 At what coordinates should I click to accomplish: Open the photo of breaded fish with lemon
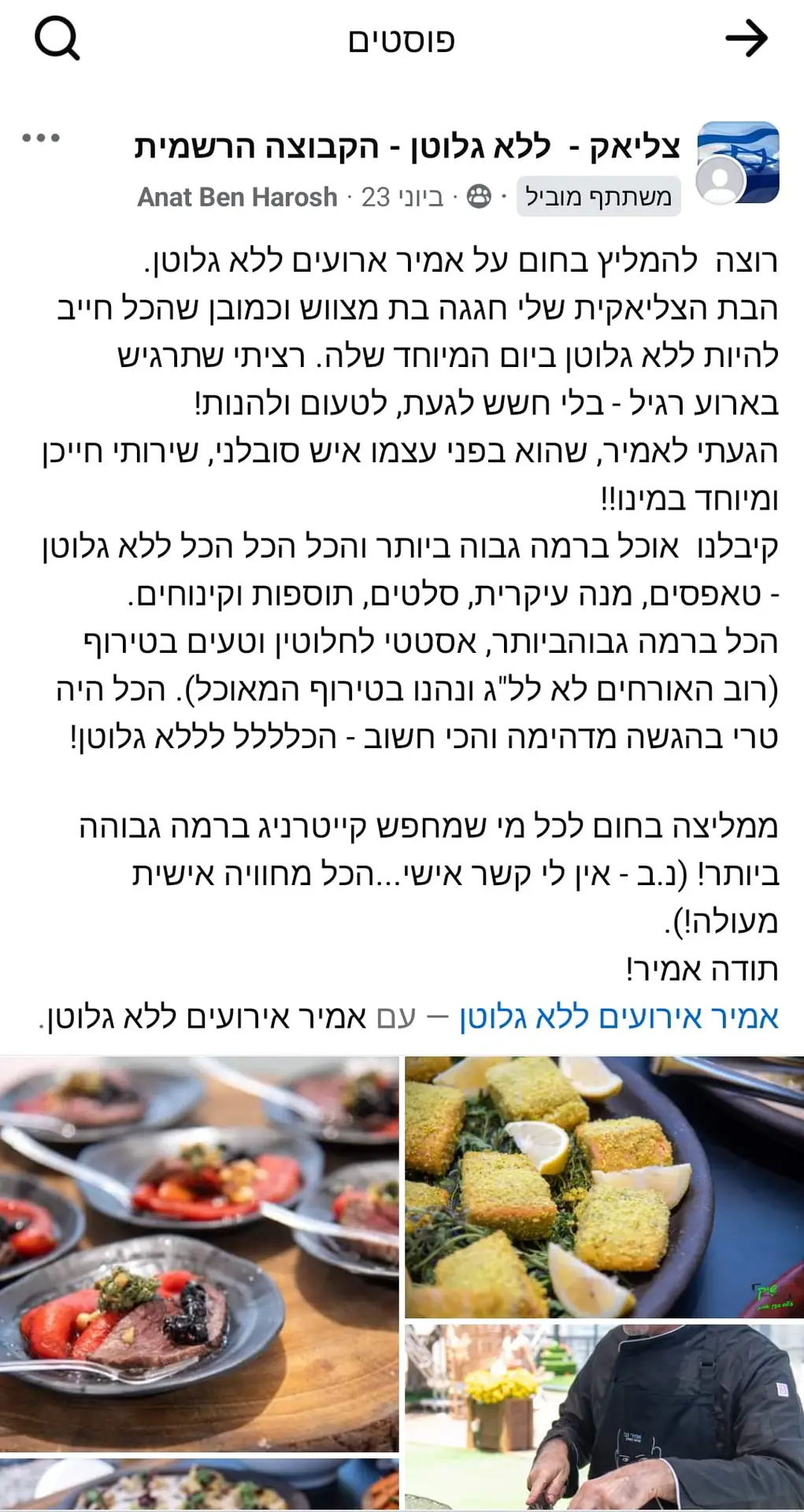(604, 1187)
